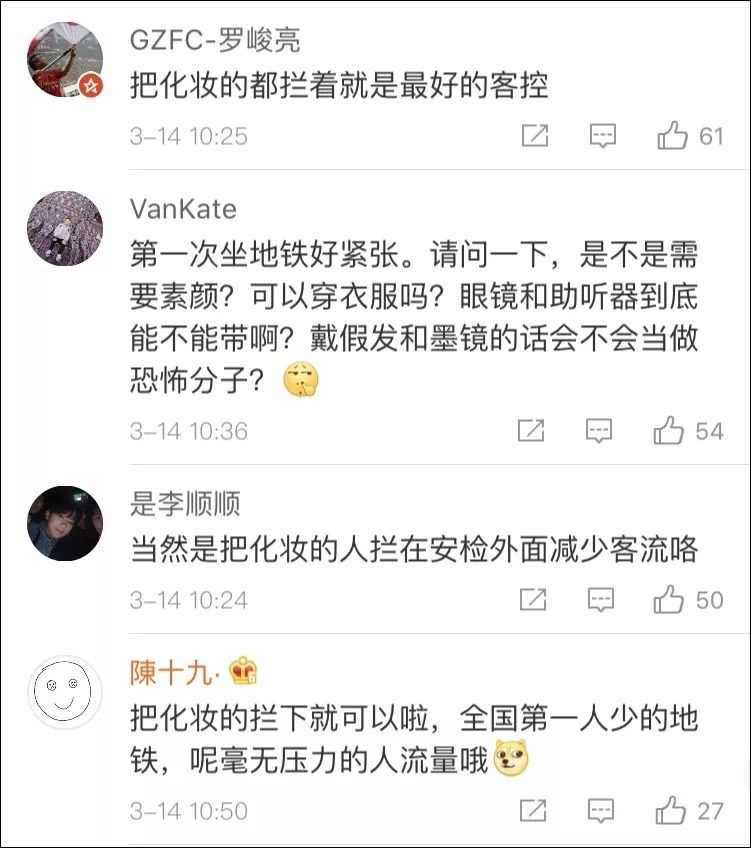This screenshot has height=848, width=751.
Task: Reply to 是李顺顺's comment
Action: [600, 600]
